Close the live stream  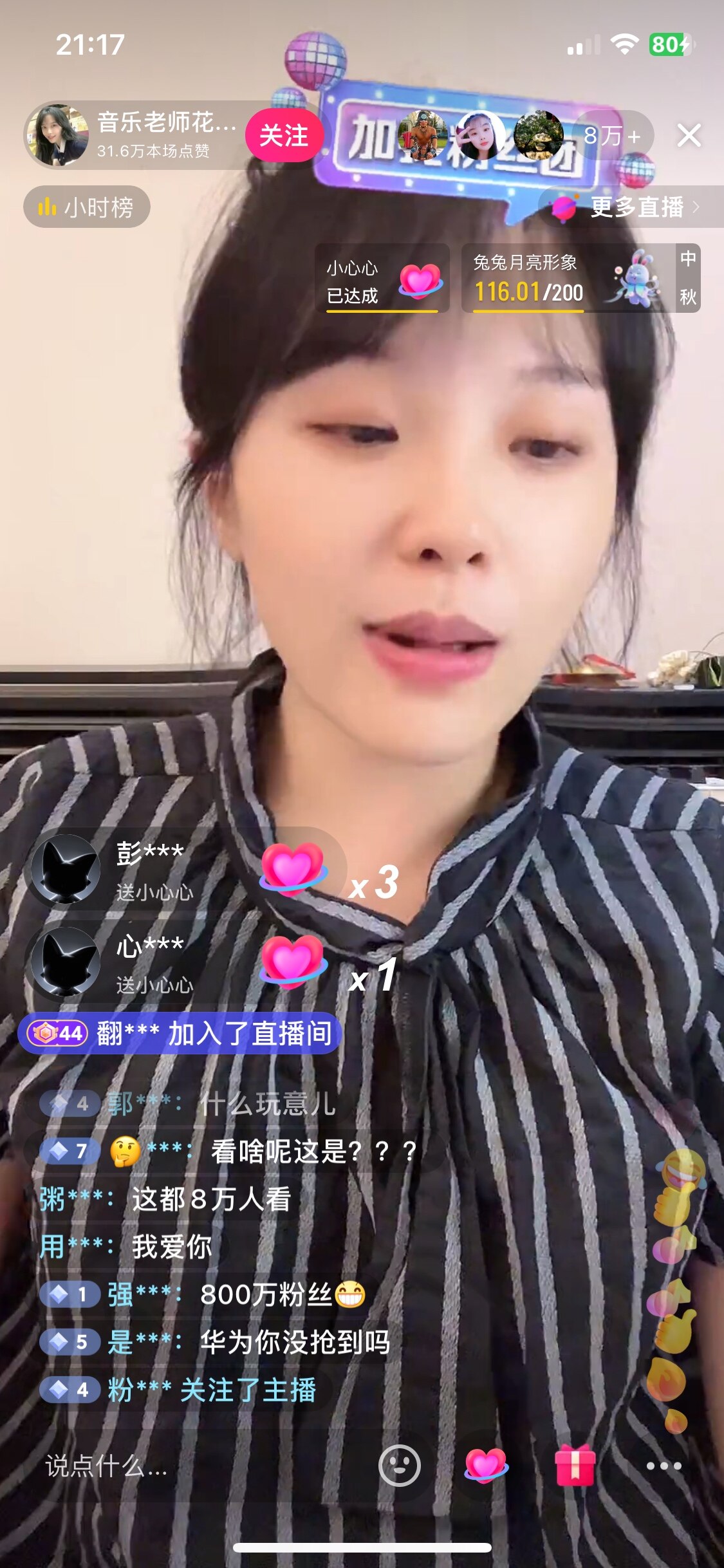click(689, 136)
